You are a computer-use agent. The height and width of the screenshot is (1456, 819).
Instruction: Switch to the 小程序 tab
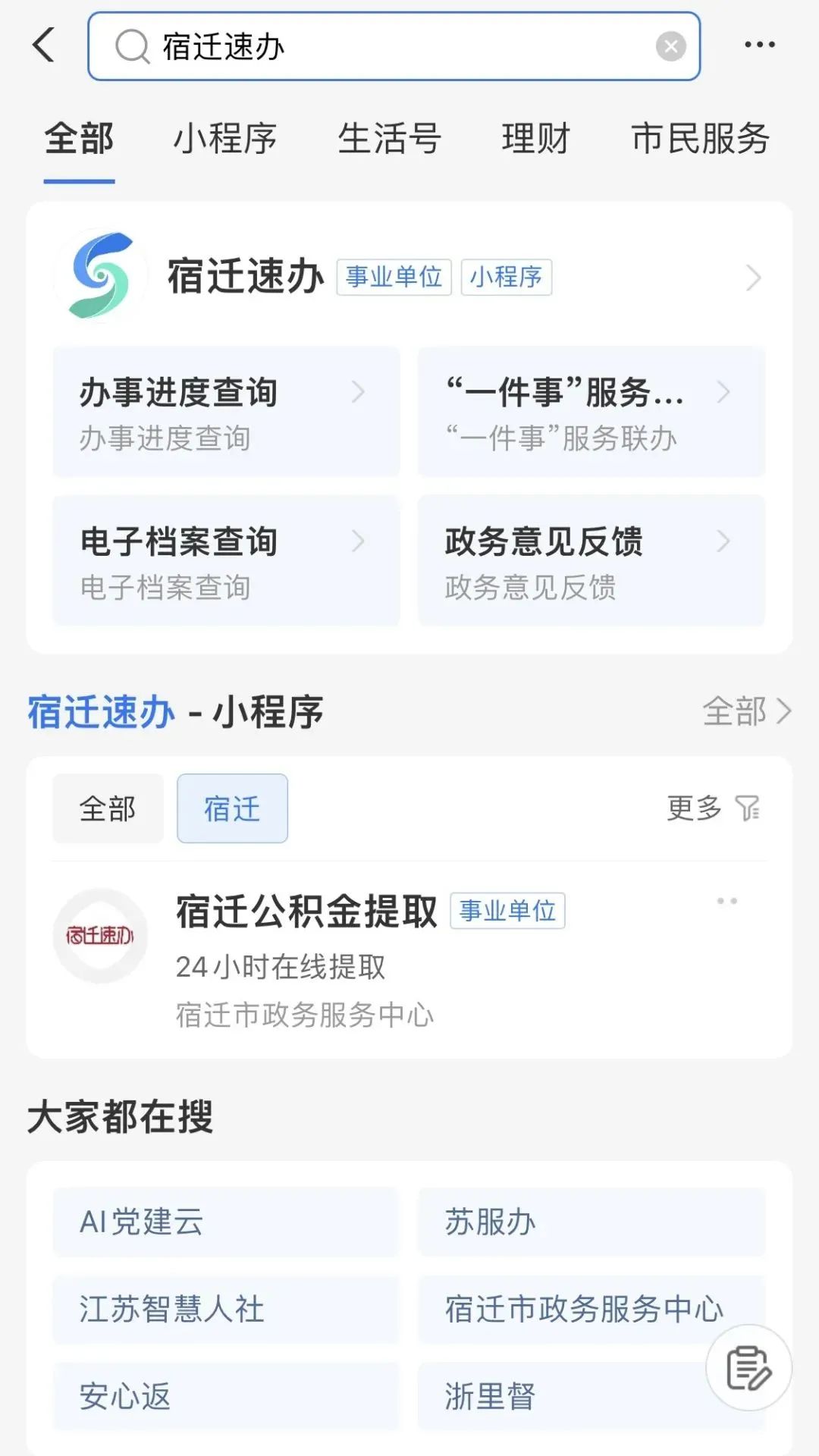pos(225,139)
